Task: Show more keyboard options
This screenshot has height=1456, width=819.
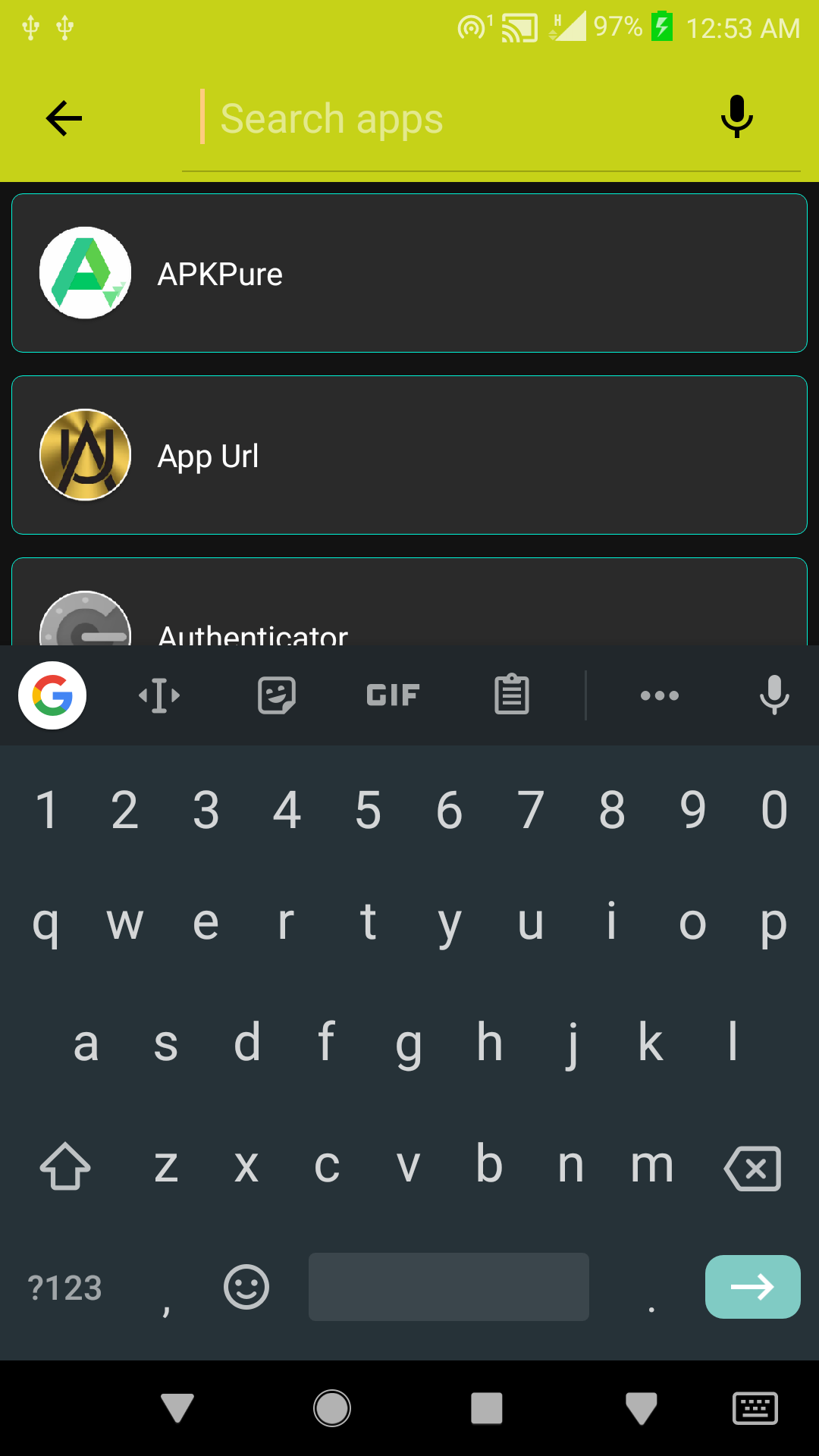Action: click(659, 695)
